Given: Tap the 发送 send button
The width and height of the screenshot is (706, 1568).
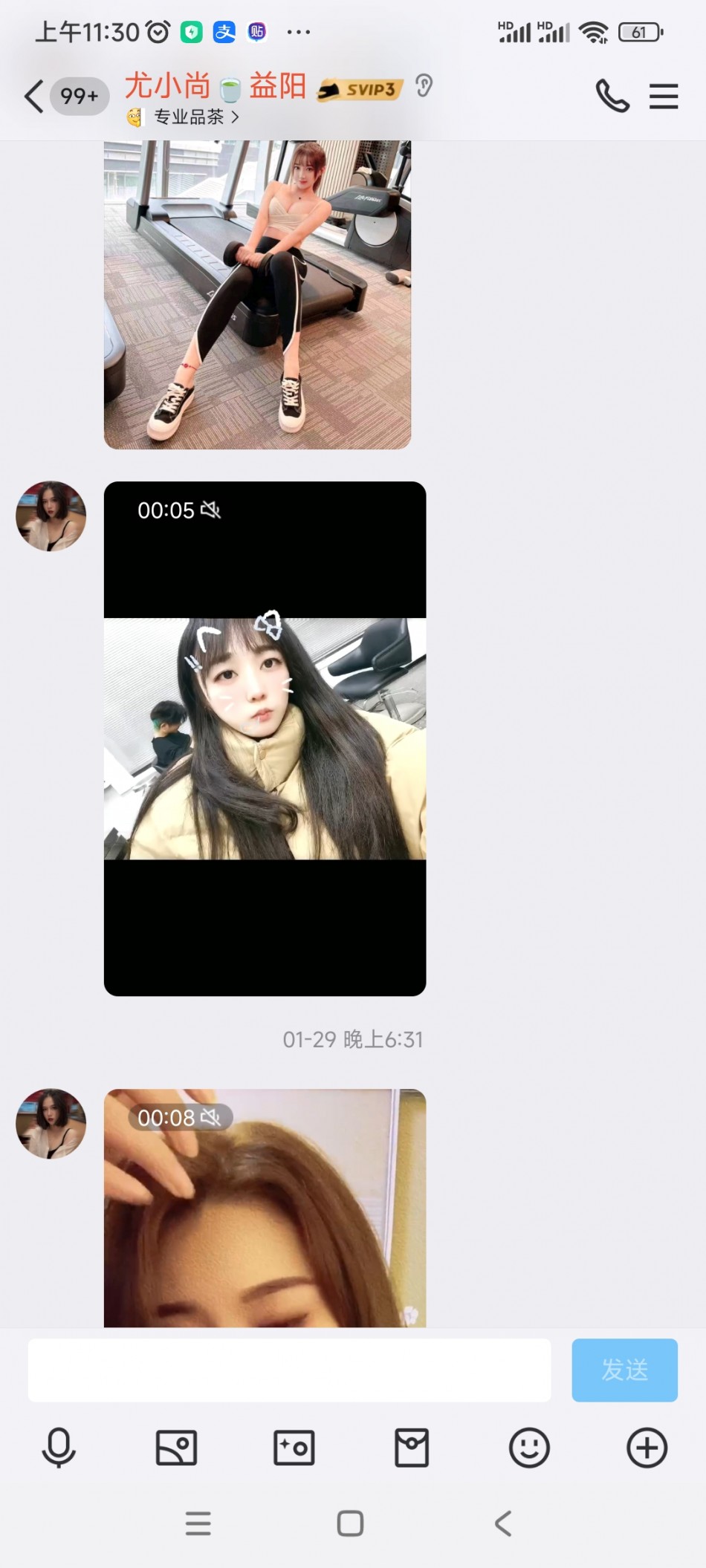Looking at the screenshot, I should pyautogui.click(x=624, y=1370).
